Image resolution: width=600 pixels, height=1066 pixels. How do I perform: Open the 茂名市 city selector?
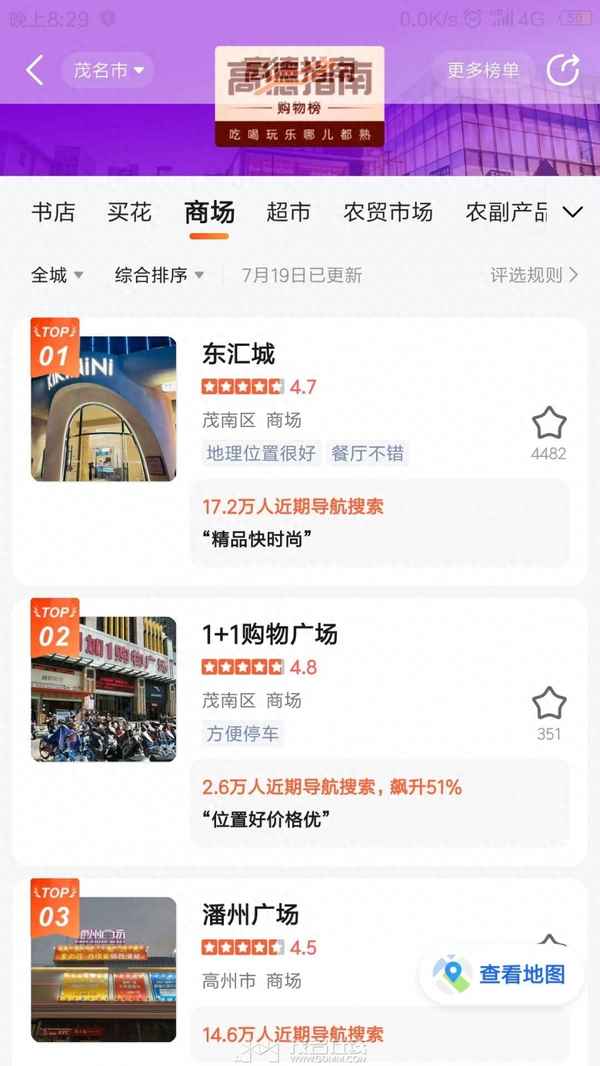click(x=108, y=71)
